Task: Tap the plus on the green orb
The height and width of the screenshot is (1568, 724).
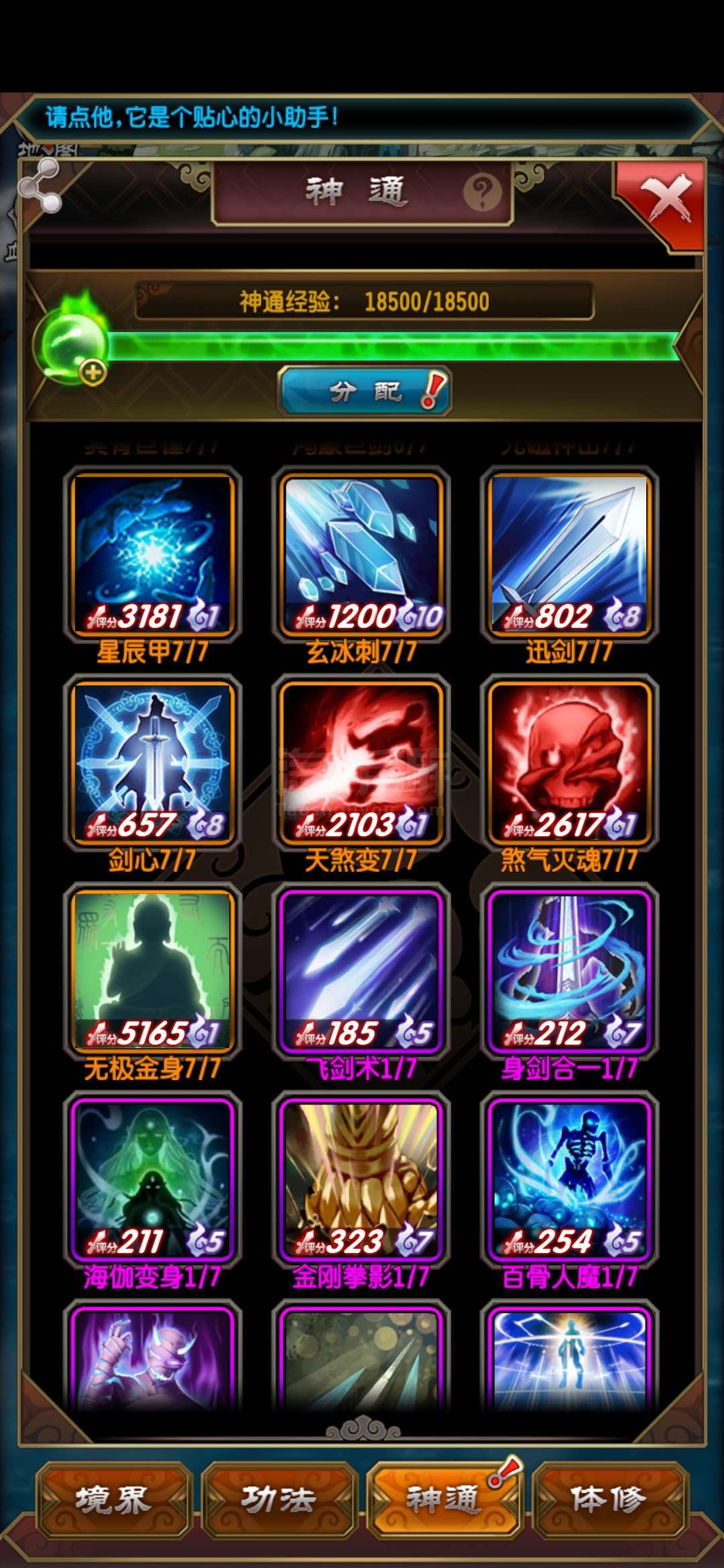Action: [x=93, y=372]
